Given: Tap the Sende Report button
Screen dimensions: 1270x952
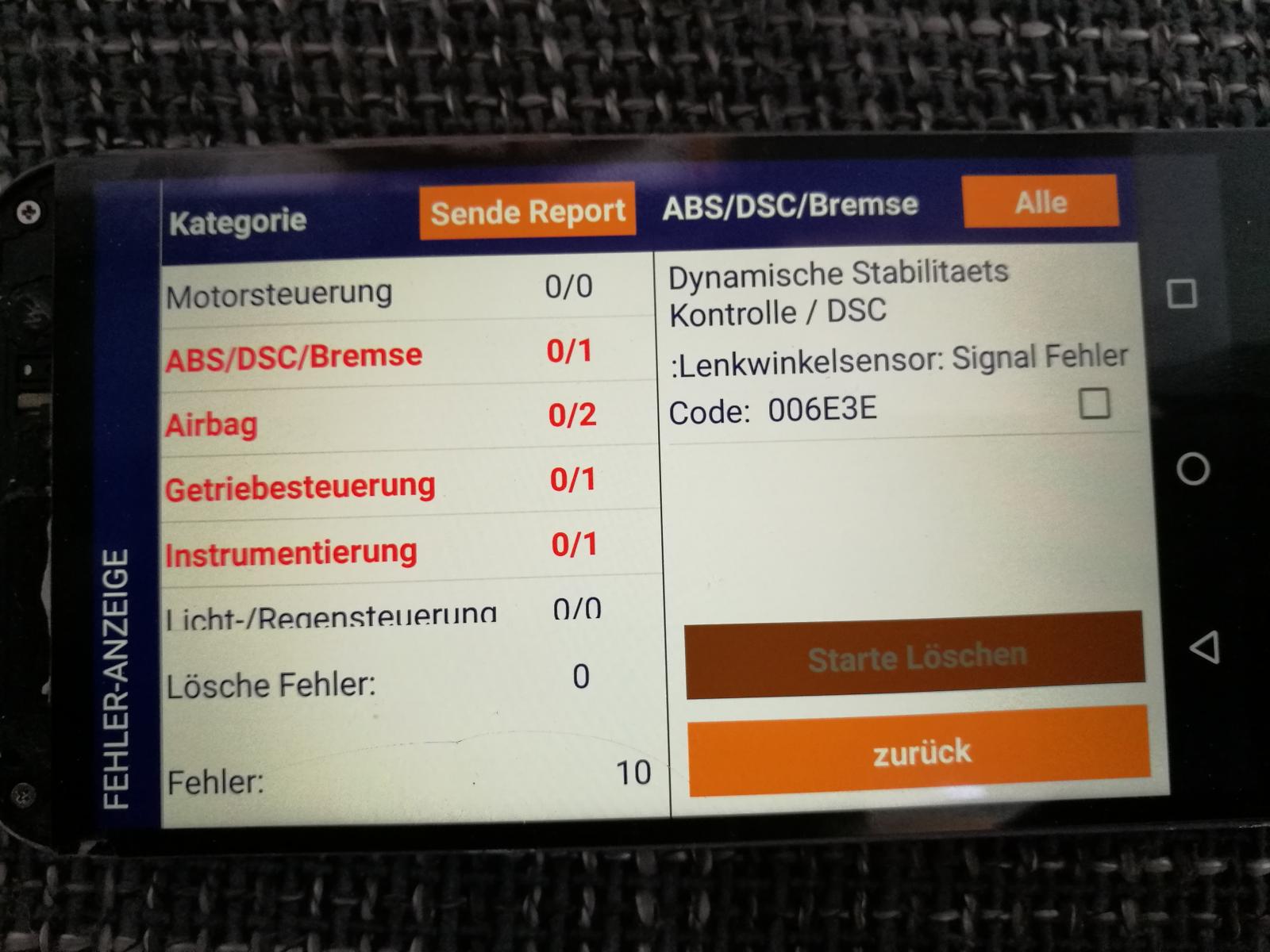Looking at the screenshot, I should [x=527, y=211].
